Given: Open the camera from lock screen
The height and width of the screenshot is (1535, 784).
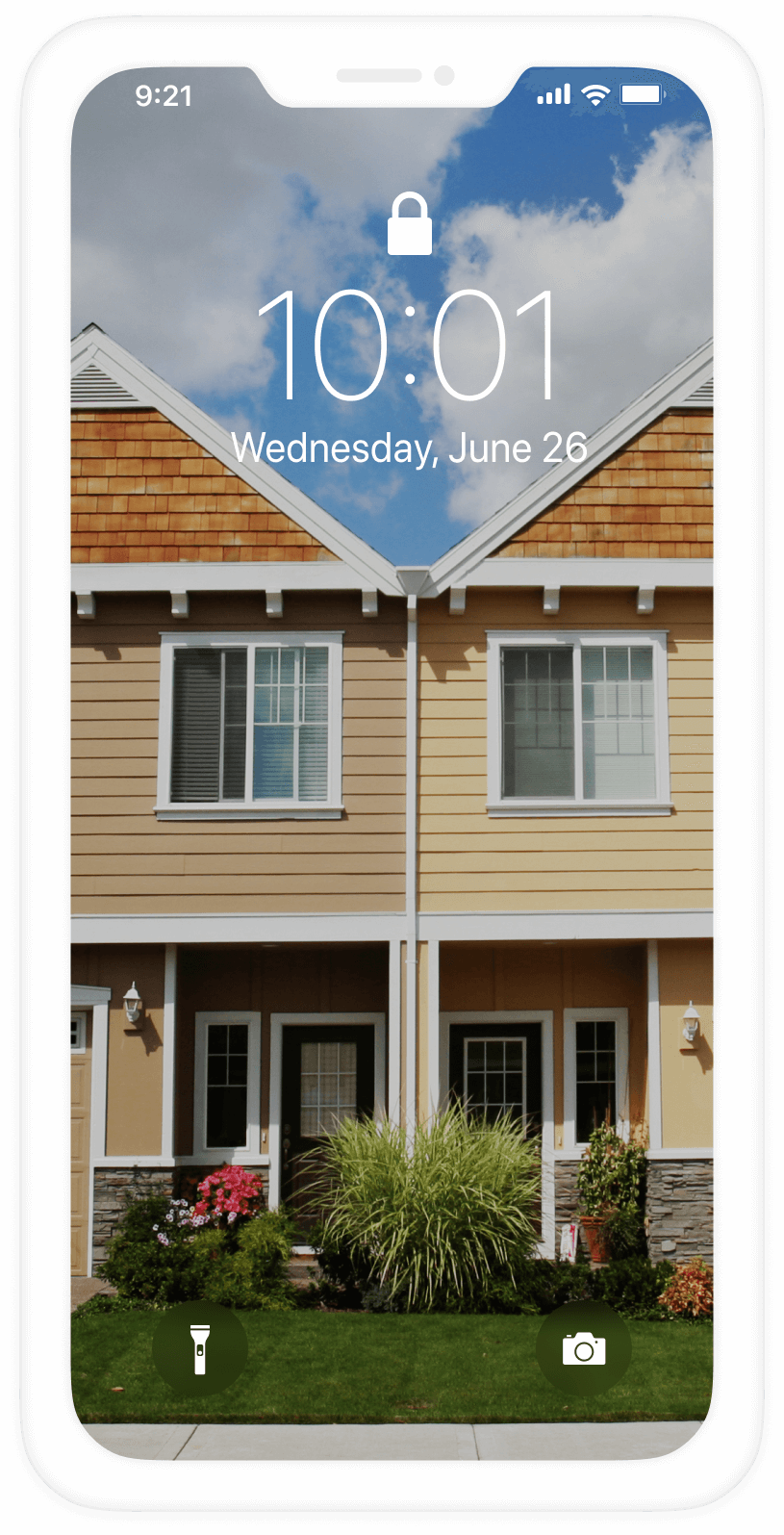Looking at the screenshot, I should click(x=583, y=1348).
